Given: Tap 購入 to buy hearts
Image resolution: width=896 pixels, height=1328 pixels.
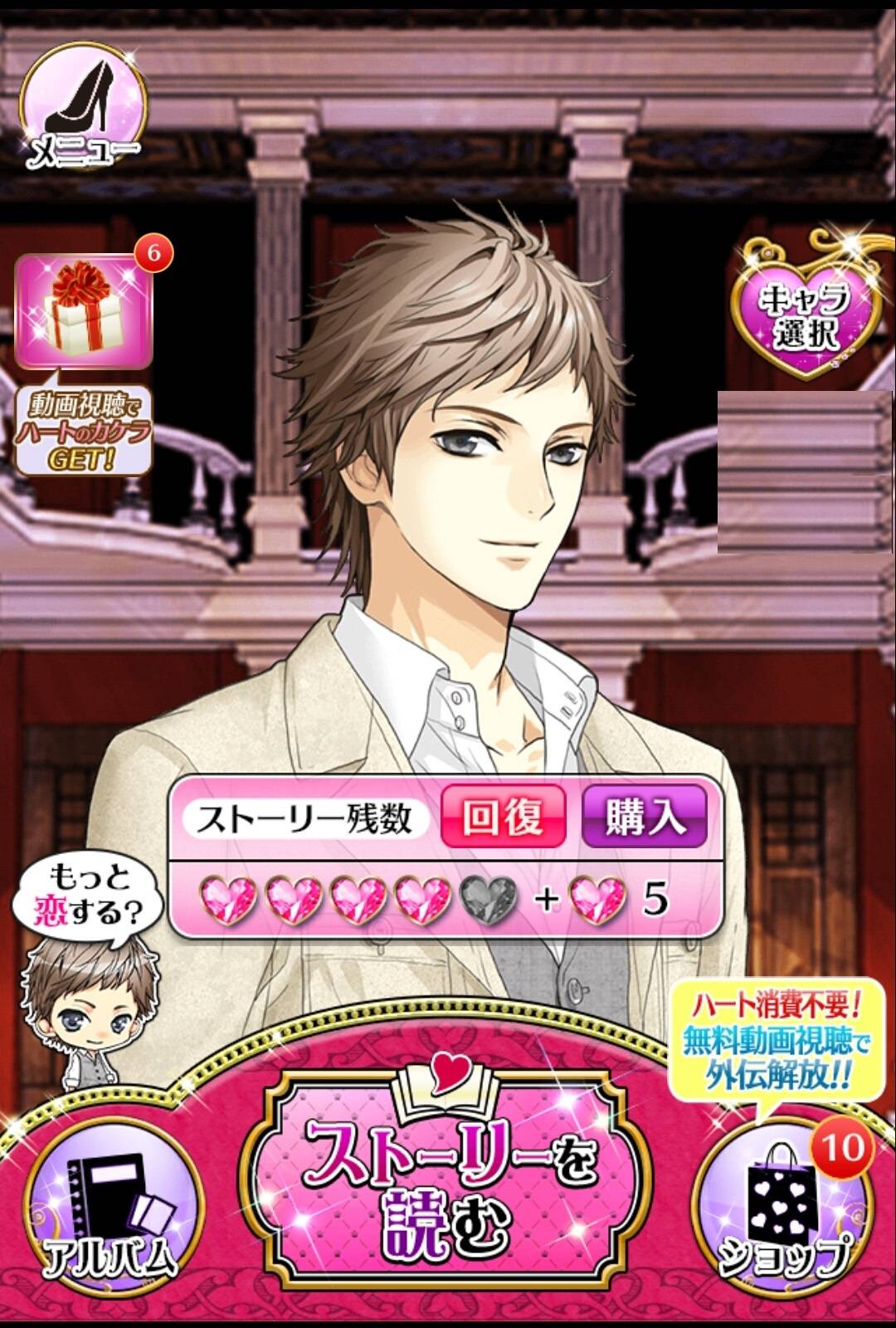Looking at the screenshot, I should (645, 817).
